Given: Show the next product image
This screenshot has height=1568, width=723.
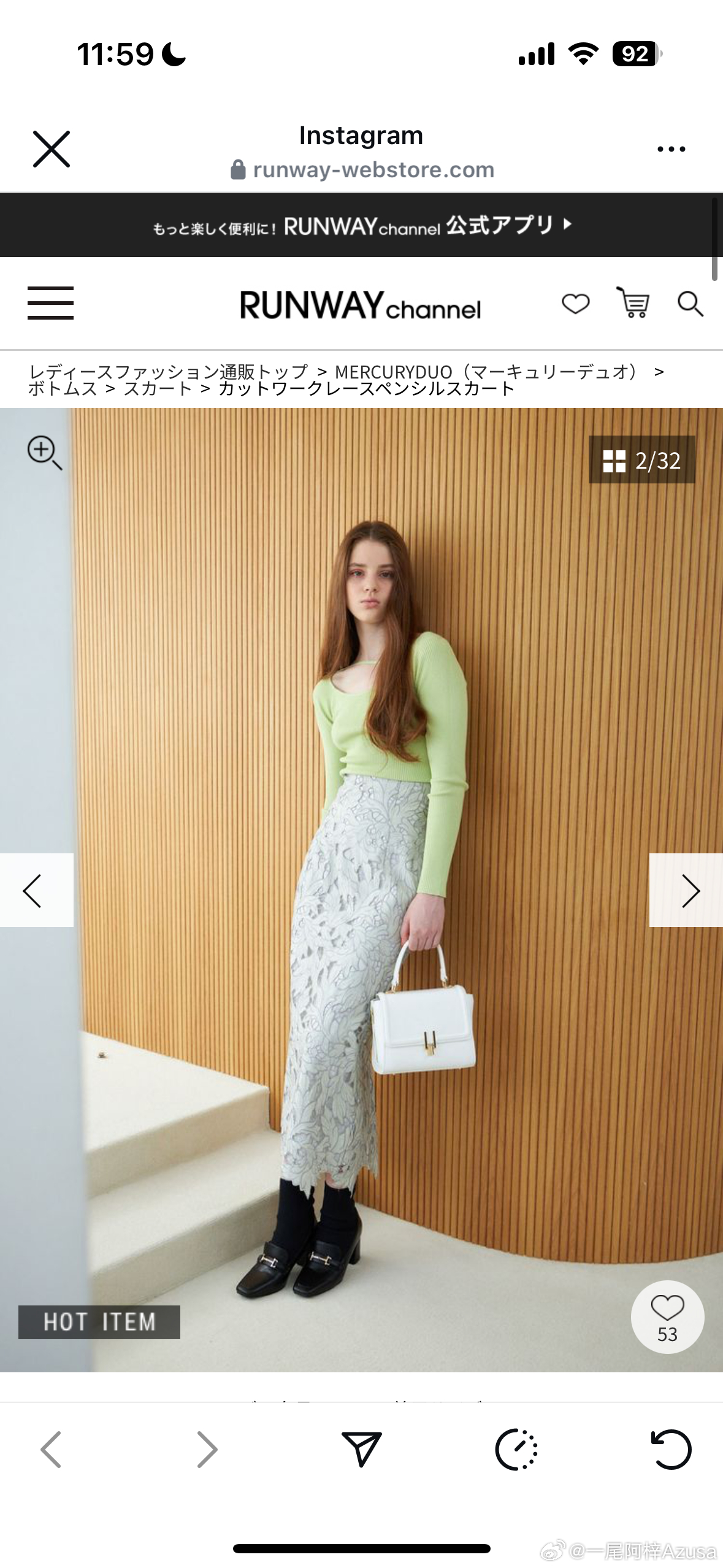Looking at the screenshot, I should 687,890.
